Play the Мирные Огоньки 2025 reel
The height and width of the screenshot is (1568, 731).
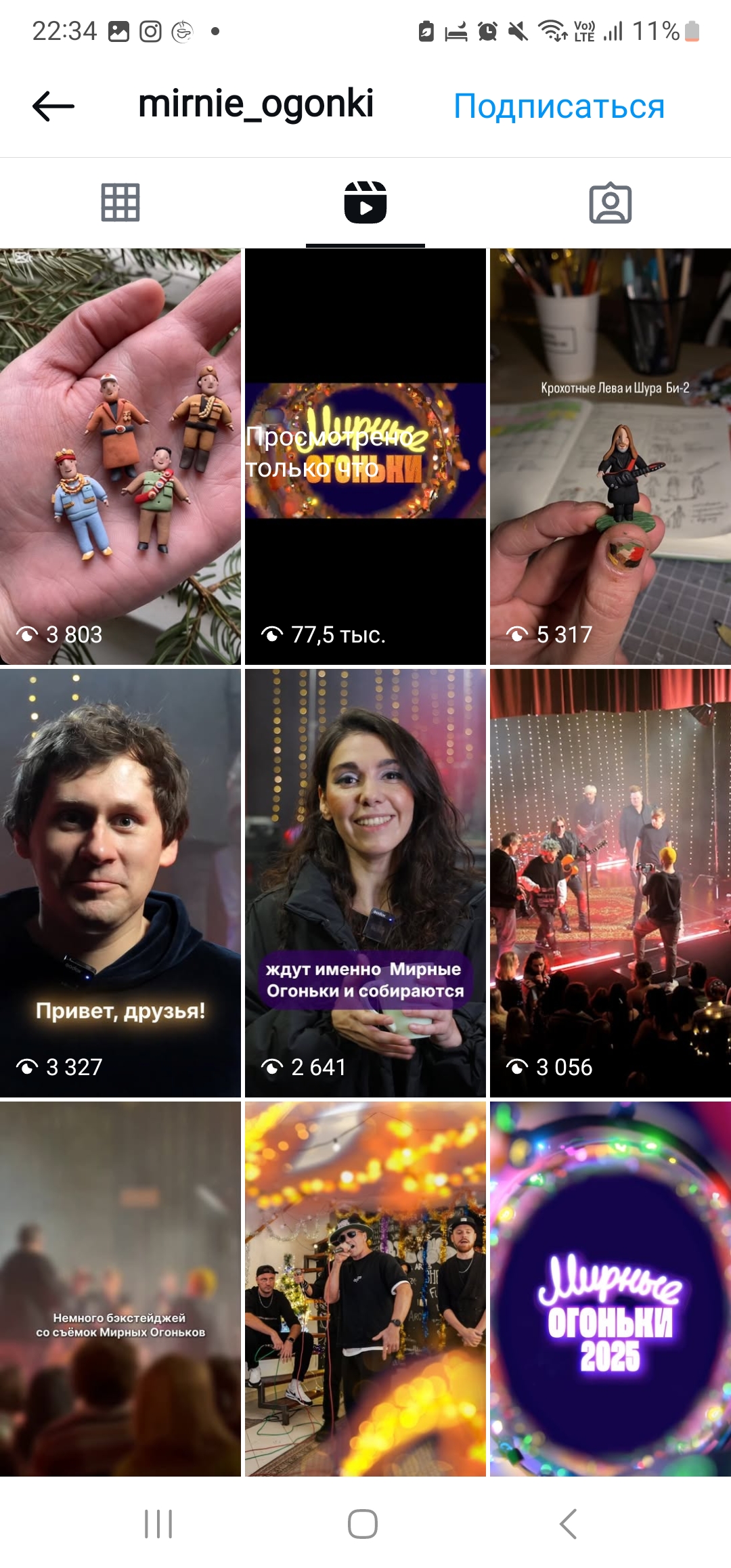611,1288
